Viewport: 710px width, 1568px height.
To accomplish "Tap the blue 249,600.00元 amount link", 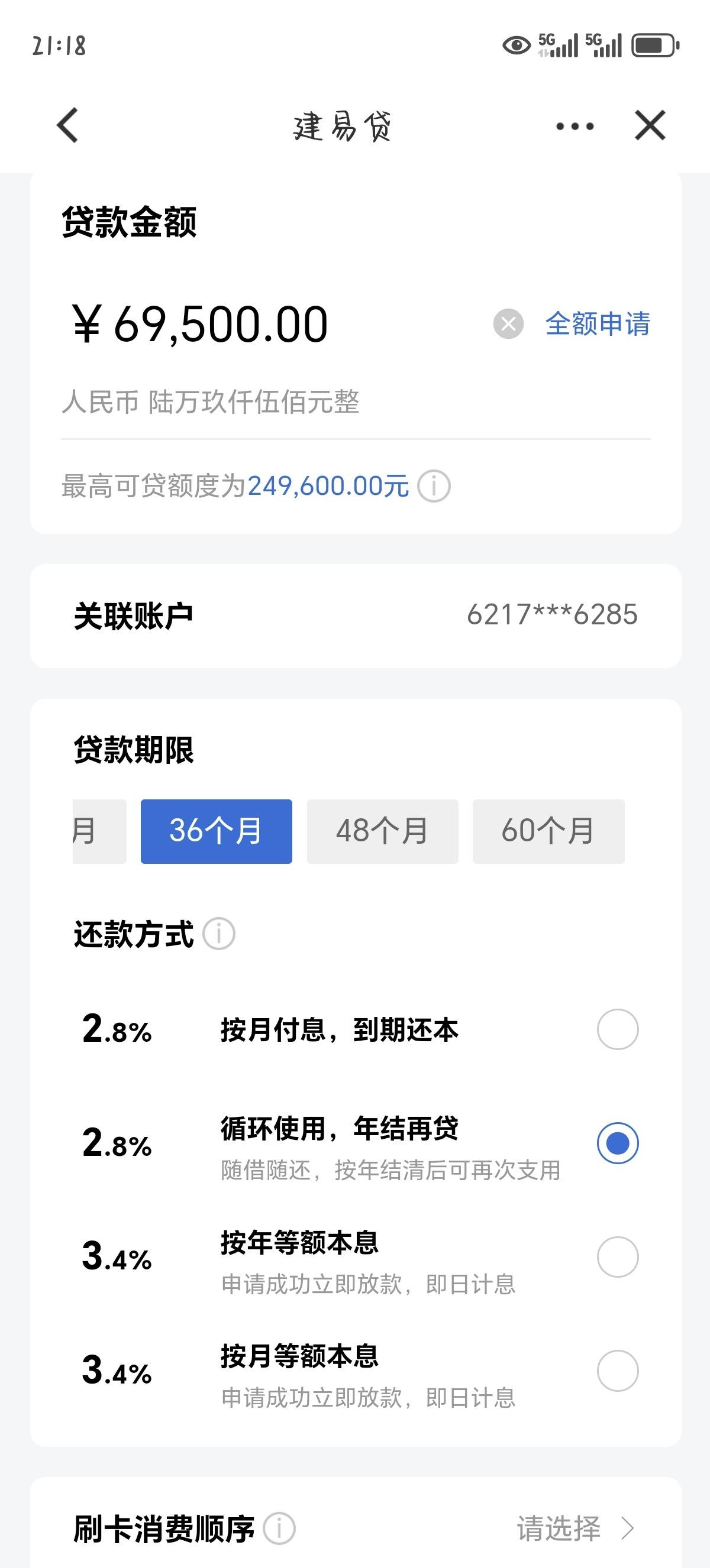I will click(329, 485).
